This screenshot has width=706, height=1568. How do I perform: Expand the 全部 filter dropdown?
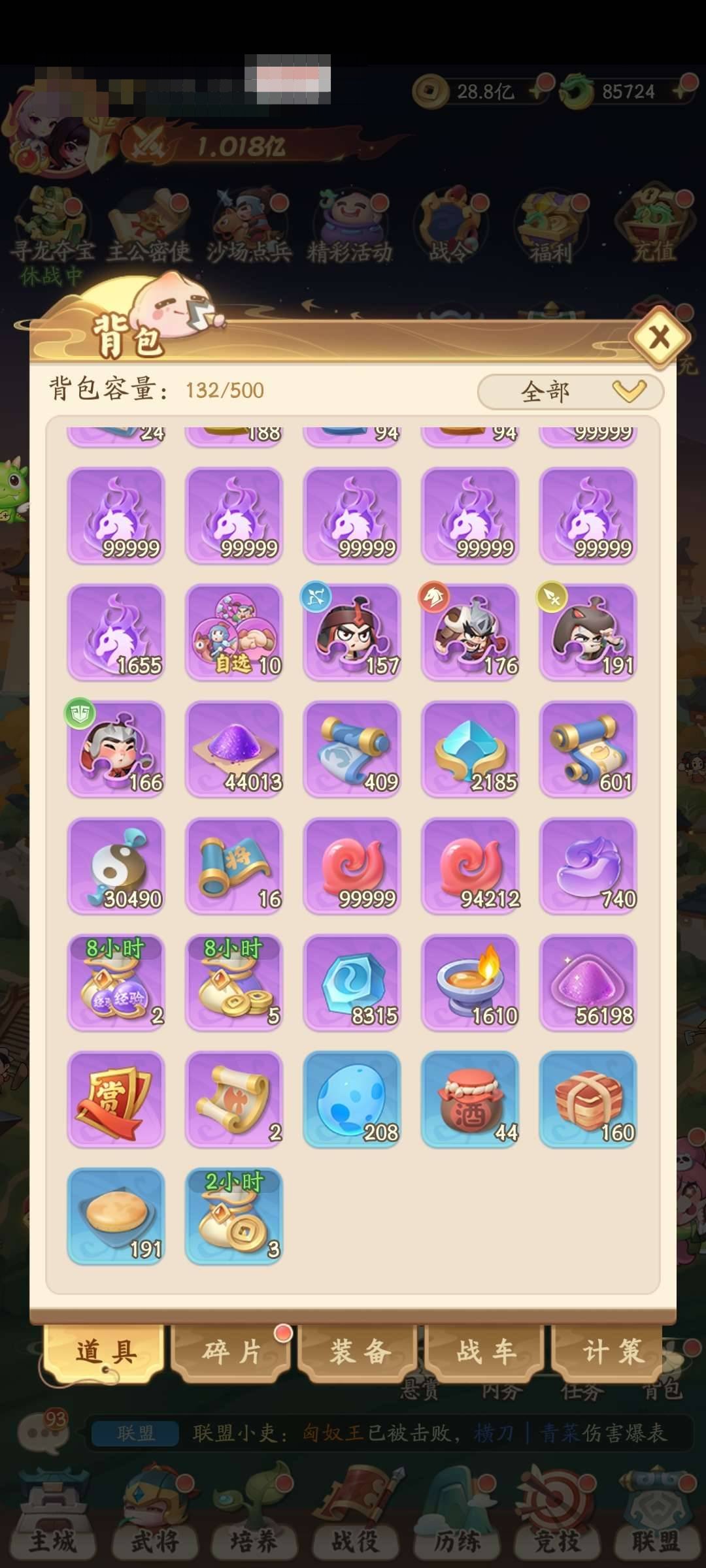click(x=571, y=391)
